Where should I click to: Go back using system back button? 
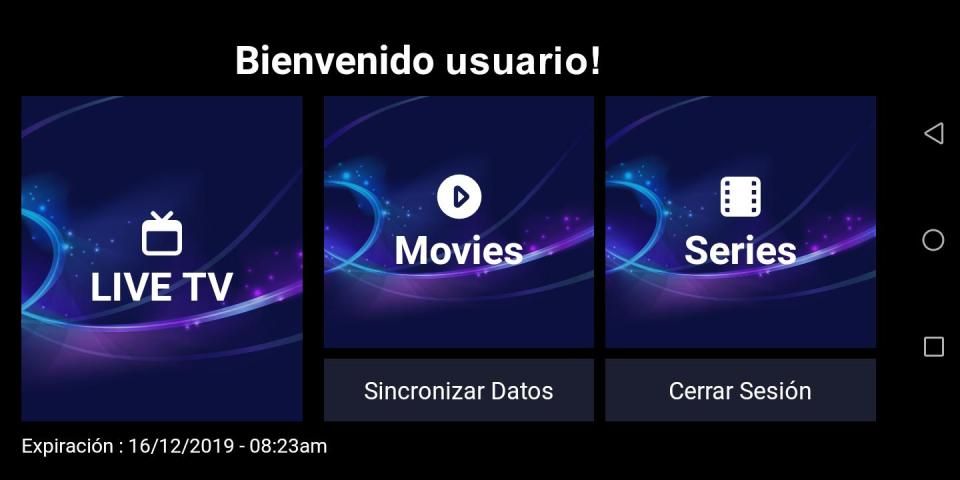click(933, 133)
